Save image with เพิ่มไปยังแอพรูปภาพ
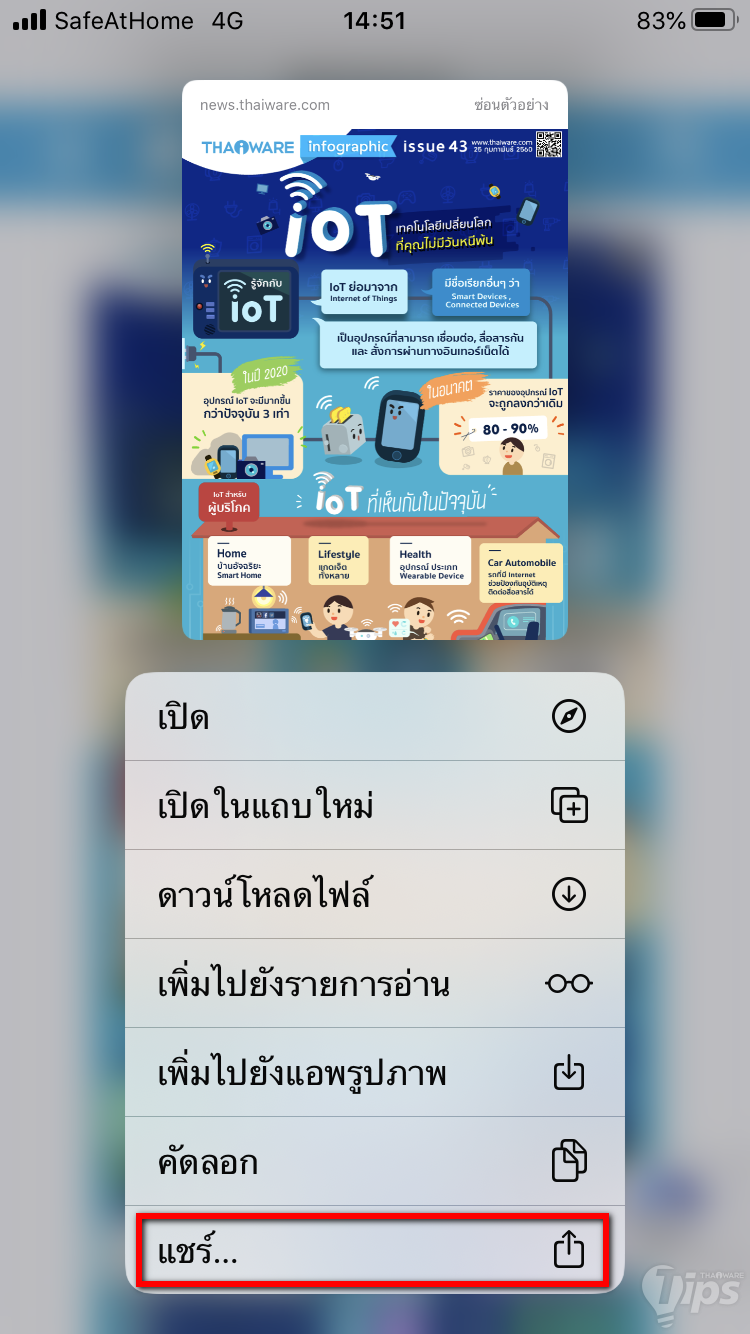Screen dimensions: 750x1334 point(374,1072)
